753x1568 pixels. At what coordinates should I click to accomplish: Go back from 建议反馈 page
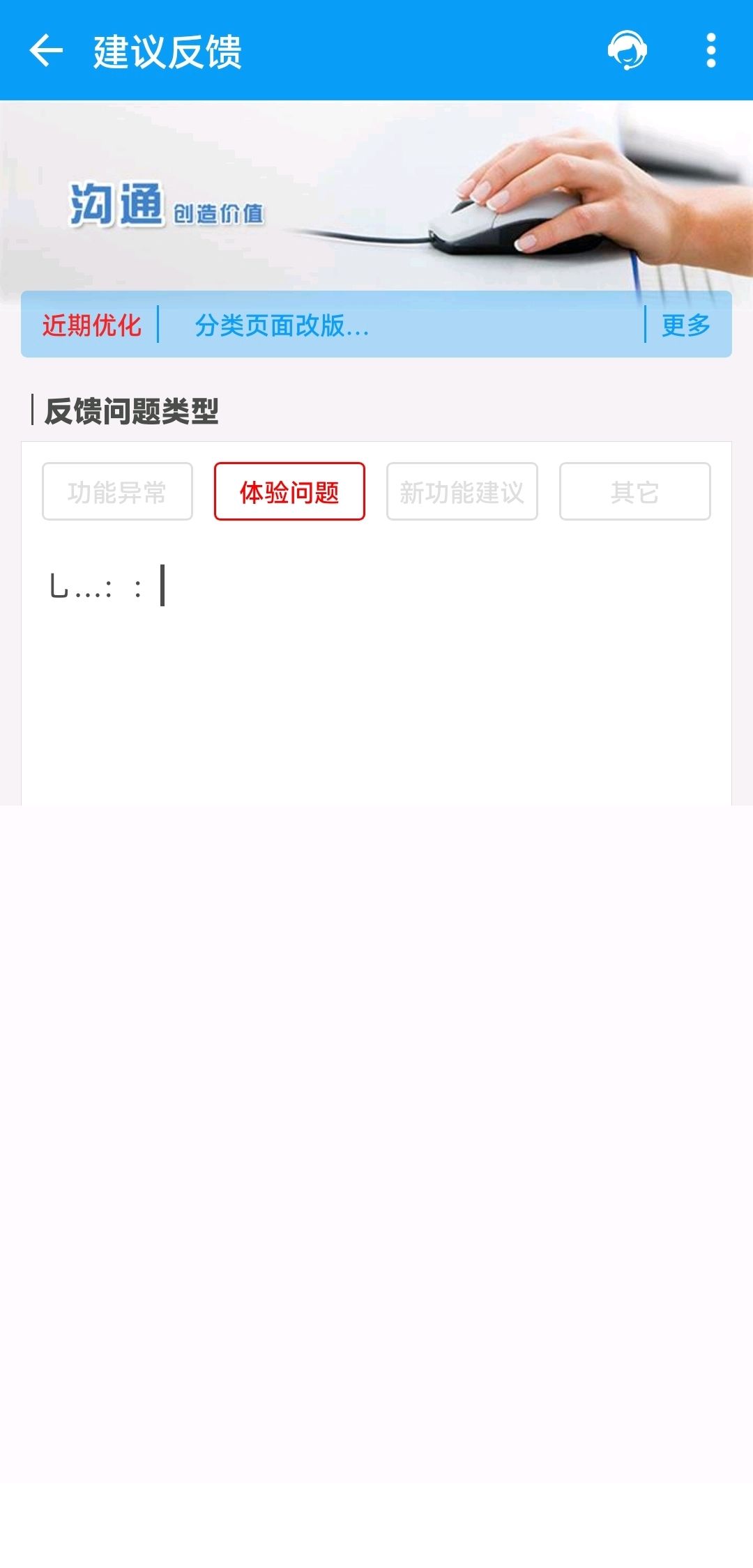[46, 51]
